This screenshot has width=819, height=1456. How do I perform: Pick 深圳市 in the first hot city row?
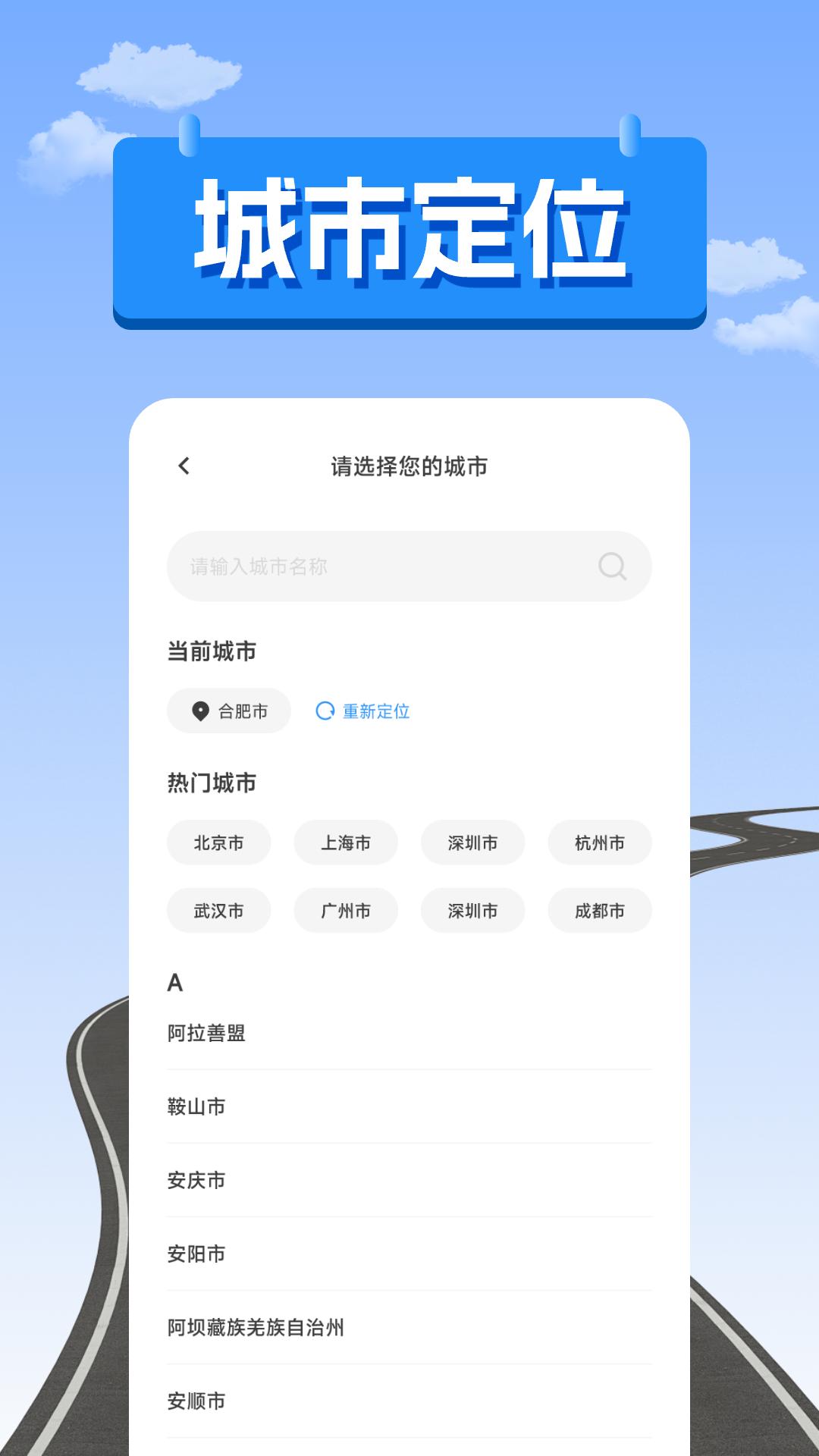click(x=472, y=843)
